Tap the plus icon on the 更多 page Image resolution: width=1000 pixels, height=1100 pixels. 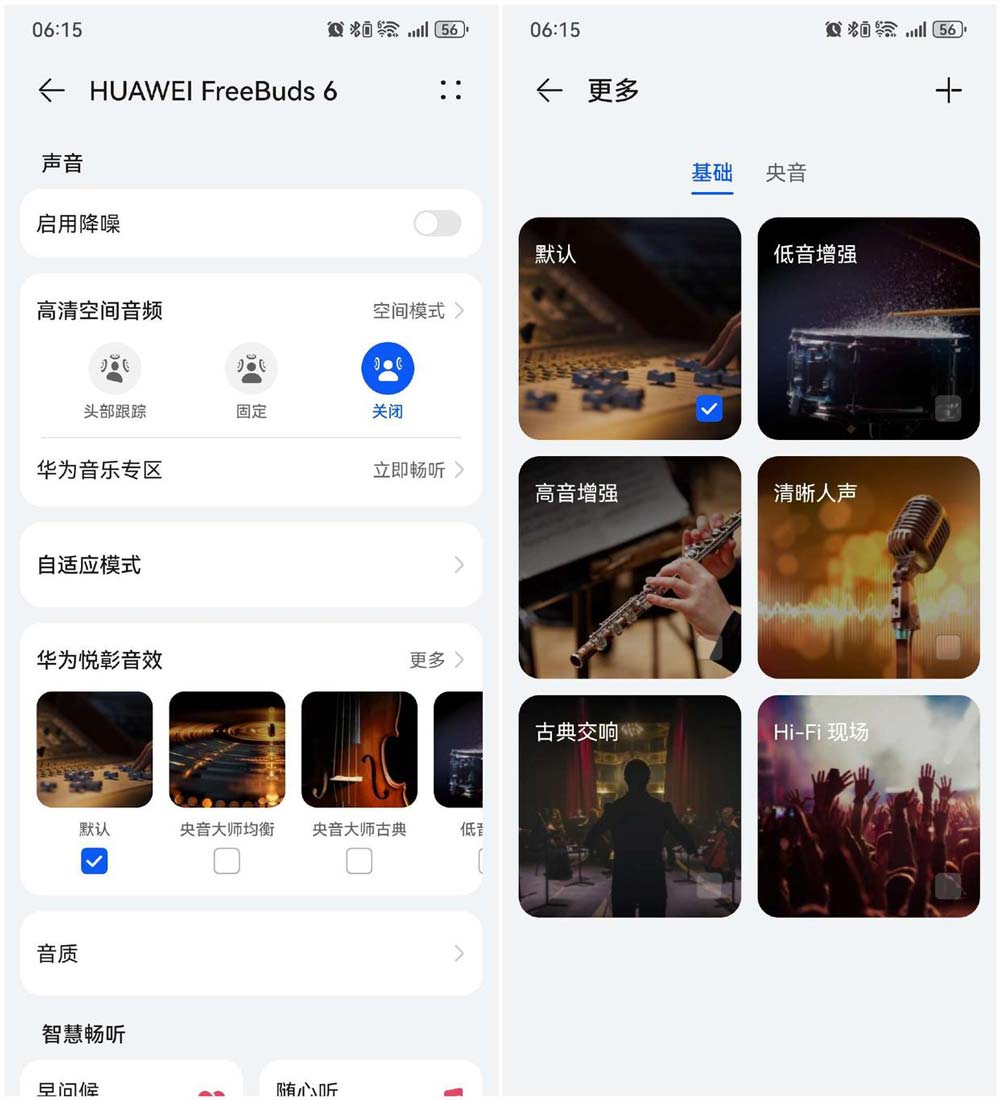click(x=948, y=90)
